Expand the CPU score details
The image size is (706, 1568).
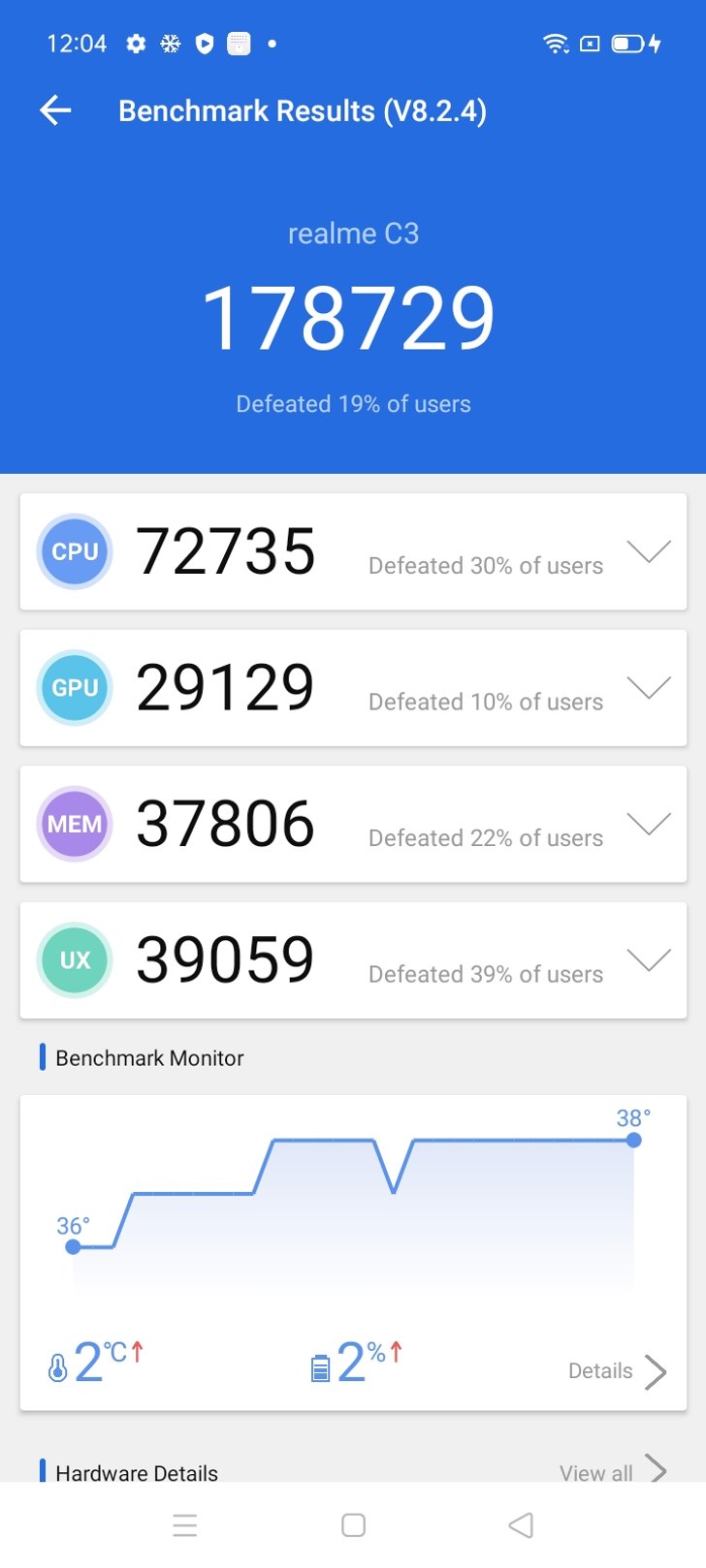point(649,551)
